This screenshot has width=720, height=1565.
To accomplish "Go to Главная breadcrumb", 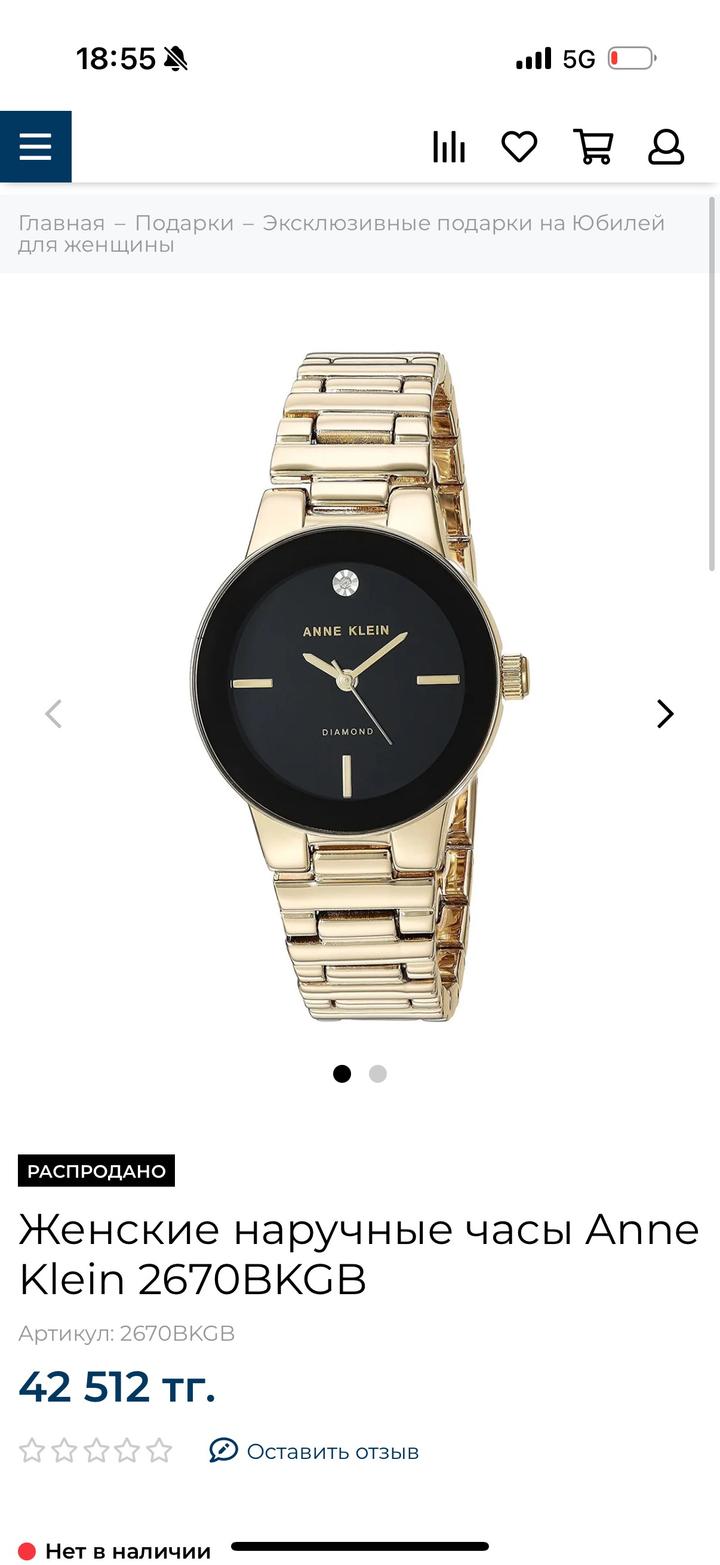I will [x=61, y=223].
